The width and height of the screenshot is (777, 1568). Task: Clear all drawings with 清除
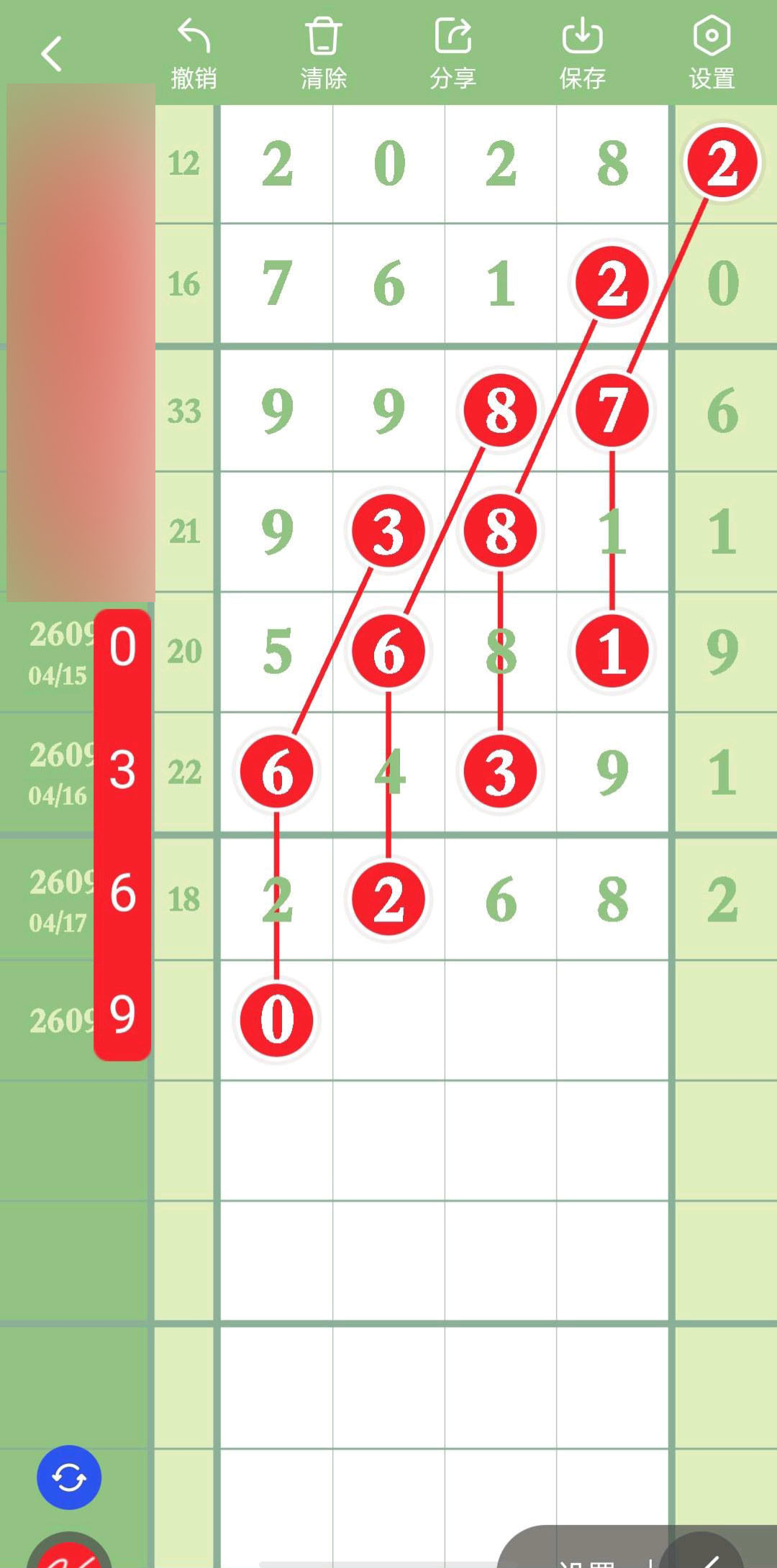pyautogui.click(x=323, y=53)
